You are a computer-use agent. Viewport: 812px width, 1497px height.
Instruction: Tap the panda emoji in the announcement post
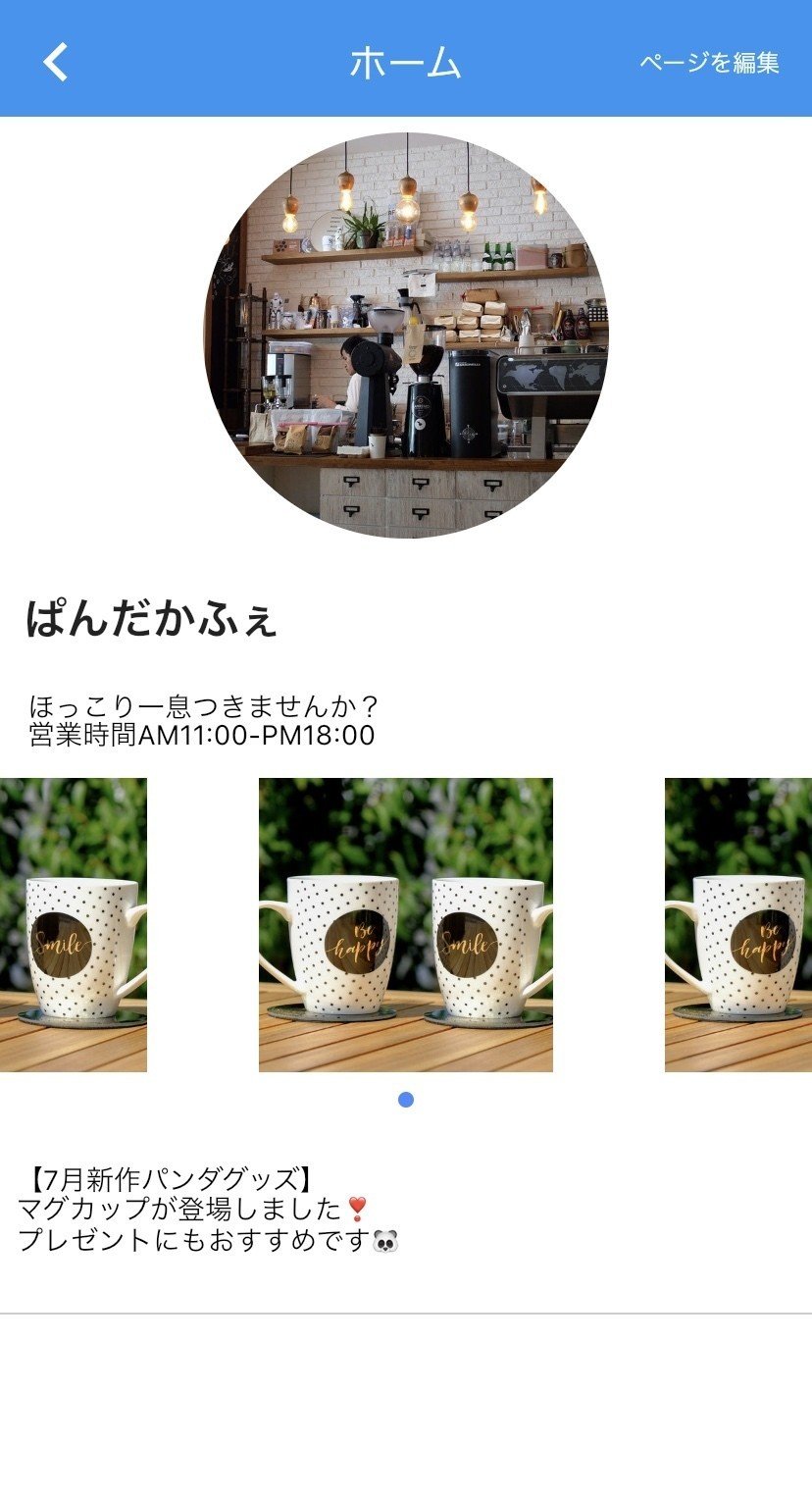tap(386, 1242)
